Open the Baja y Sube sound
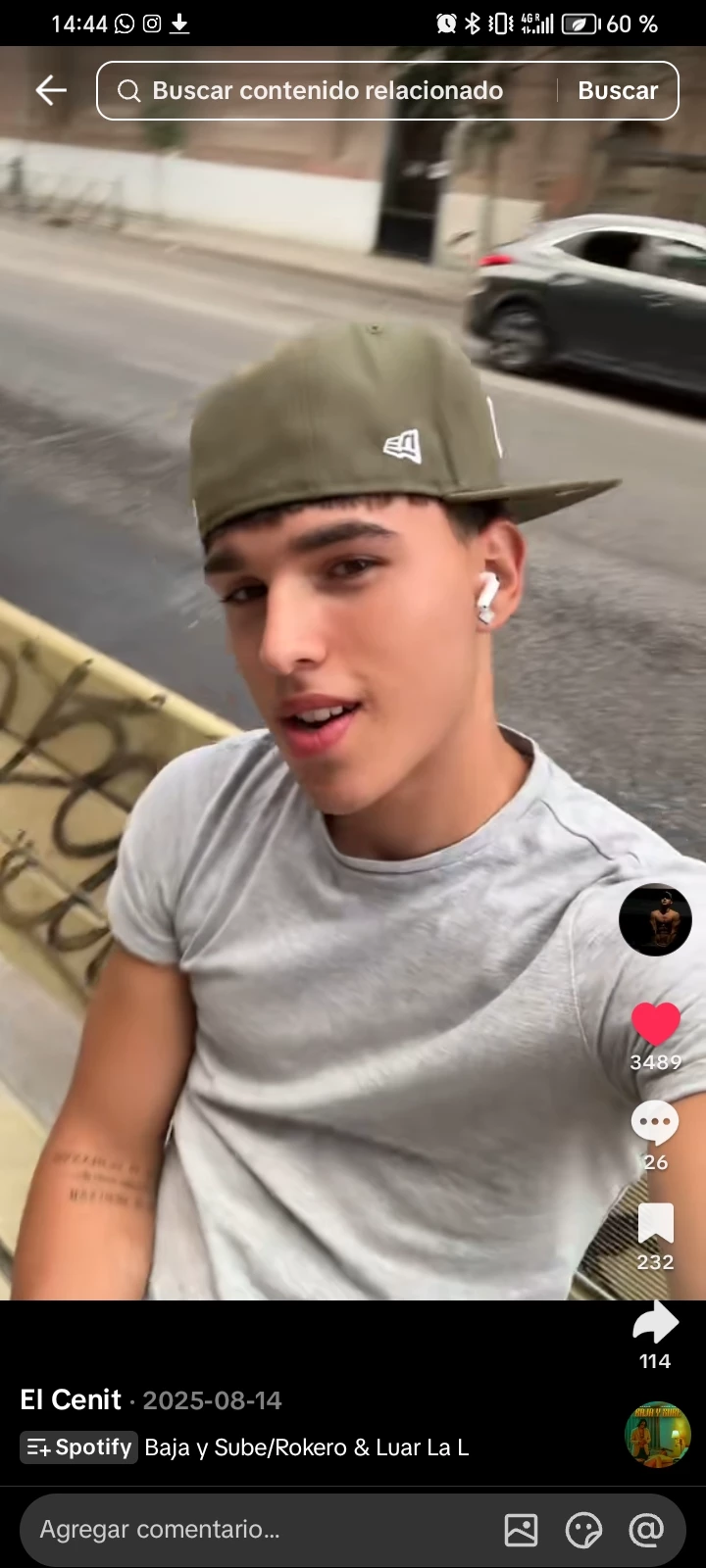 (x=306, y=1447)
